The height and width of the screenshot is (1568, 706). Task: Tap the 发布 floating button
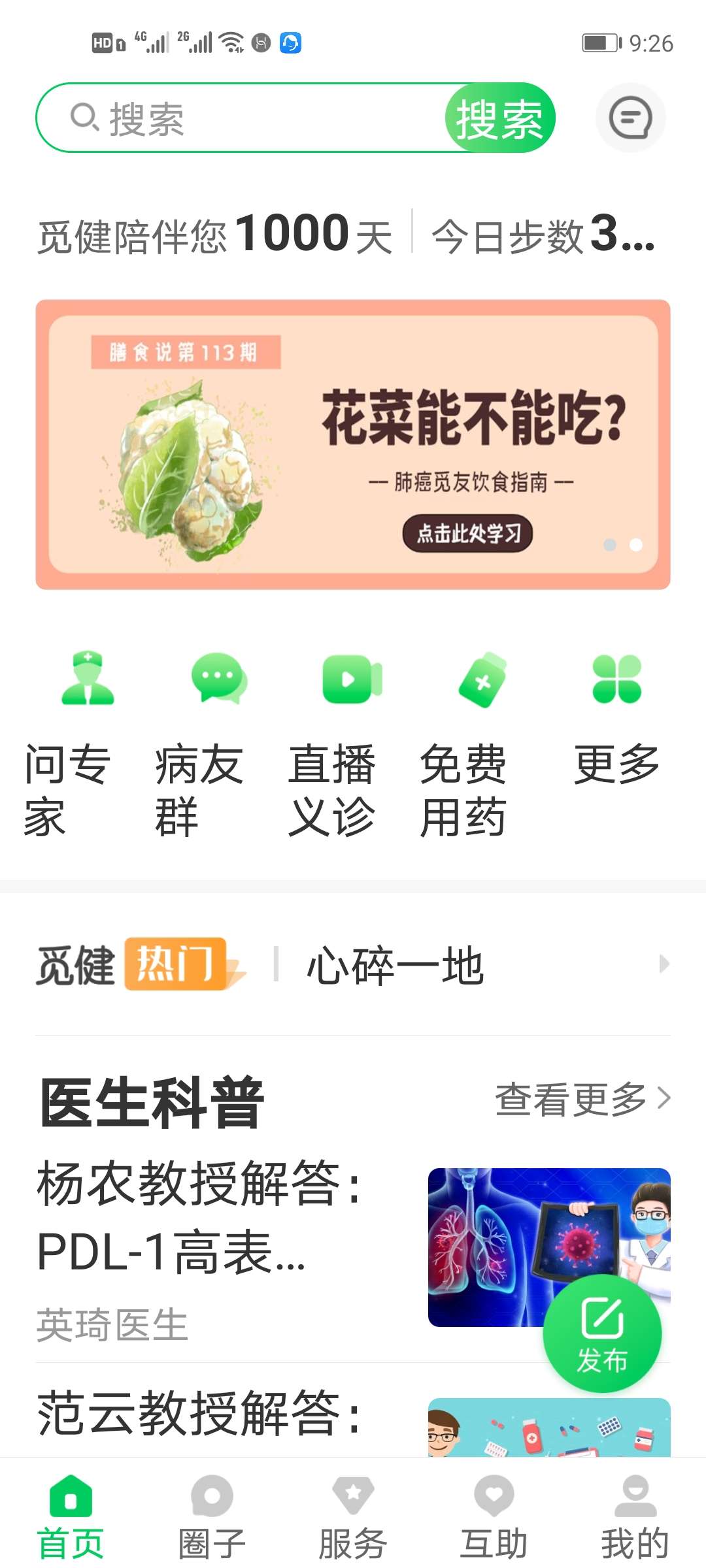602,1333
